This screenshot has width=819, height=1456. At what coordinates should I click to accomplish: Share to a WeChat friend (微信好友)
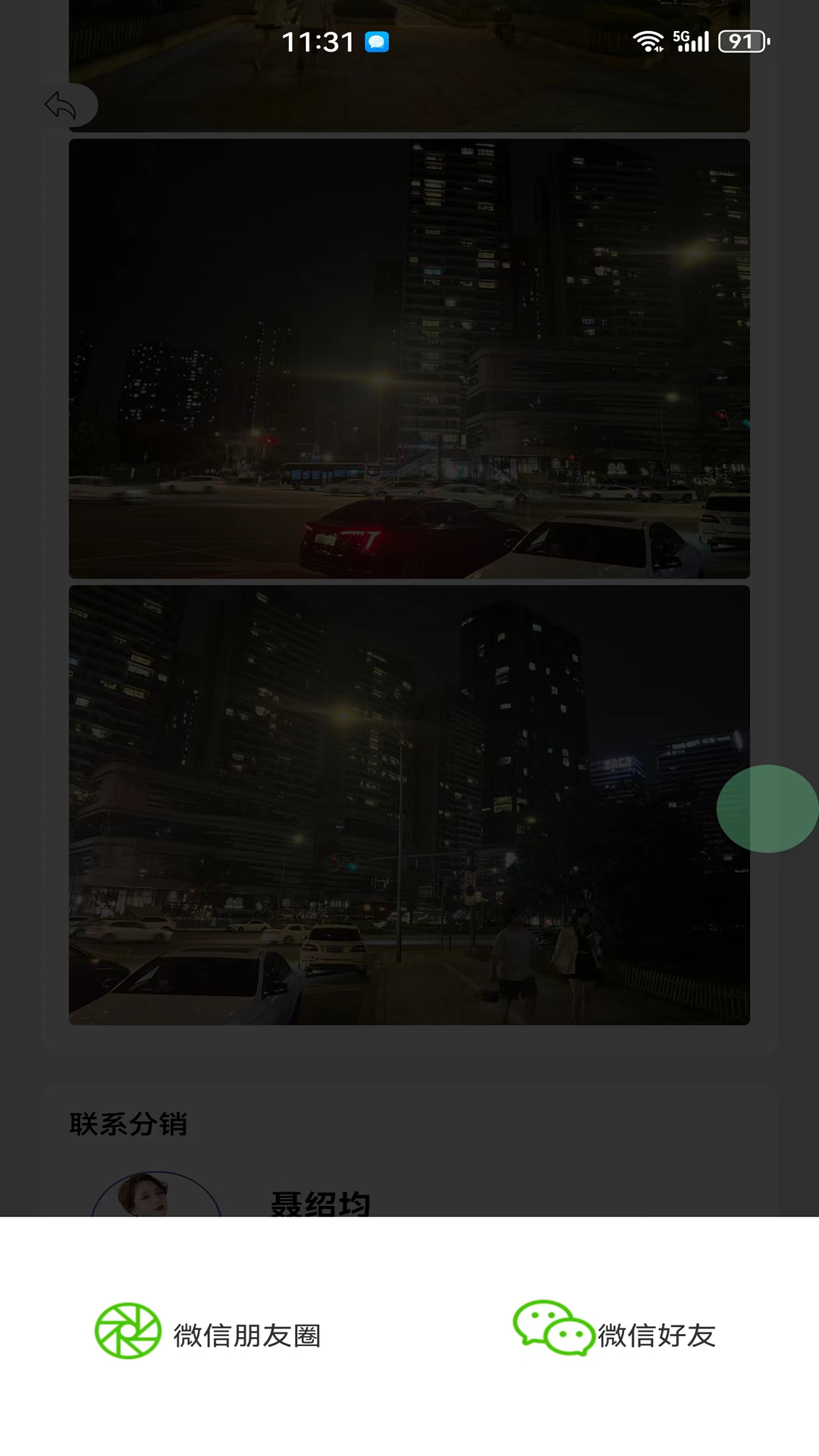[x=614, y=1334]
